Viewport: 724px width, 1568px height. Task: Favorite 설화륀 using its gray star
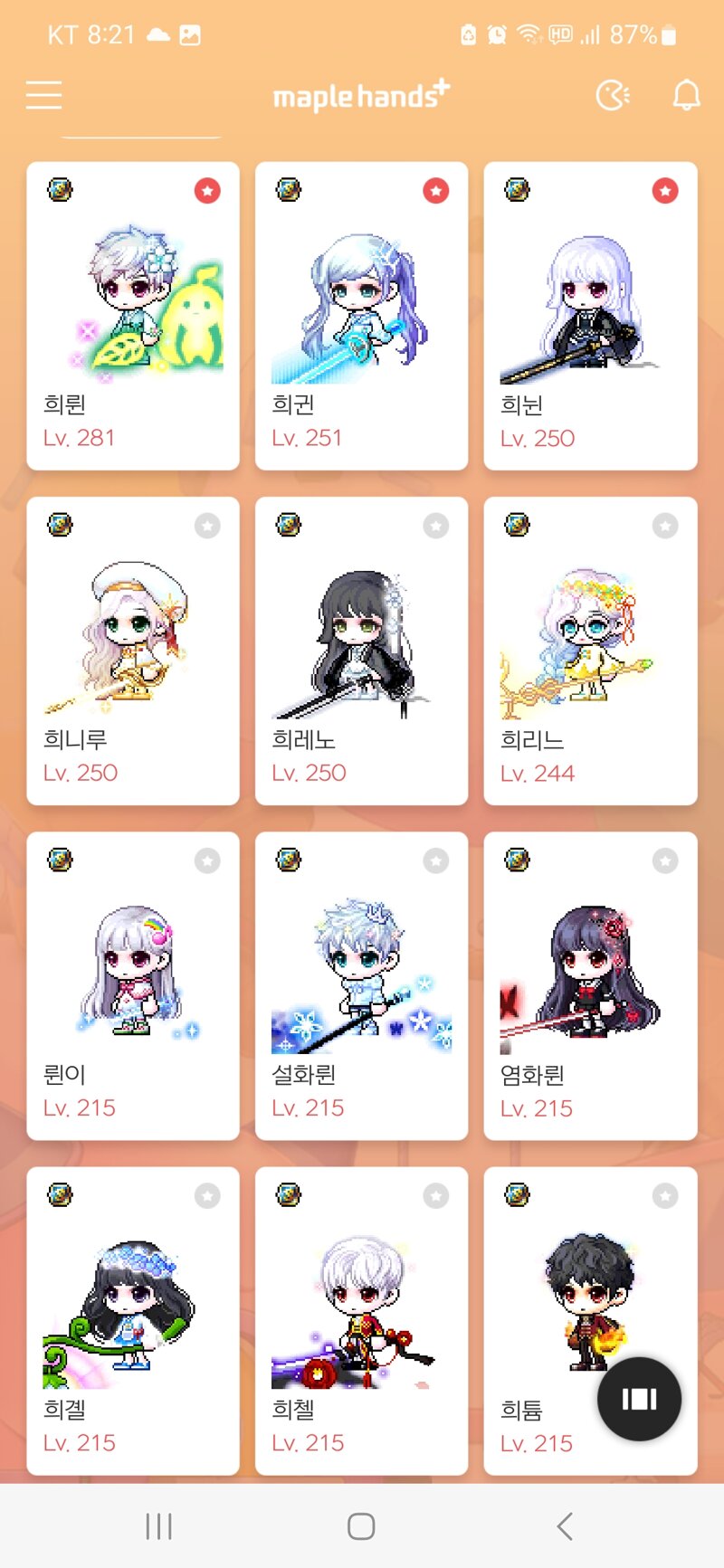[x=436, y=860]
